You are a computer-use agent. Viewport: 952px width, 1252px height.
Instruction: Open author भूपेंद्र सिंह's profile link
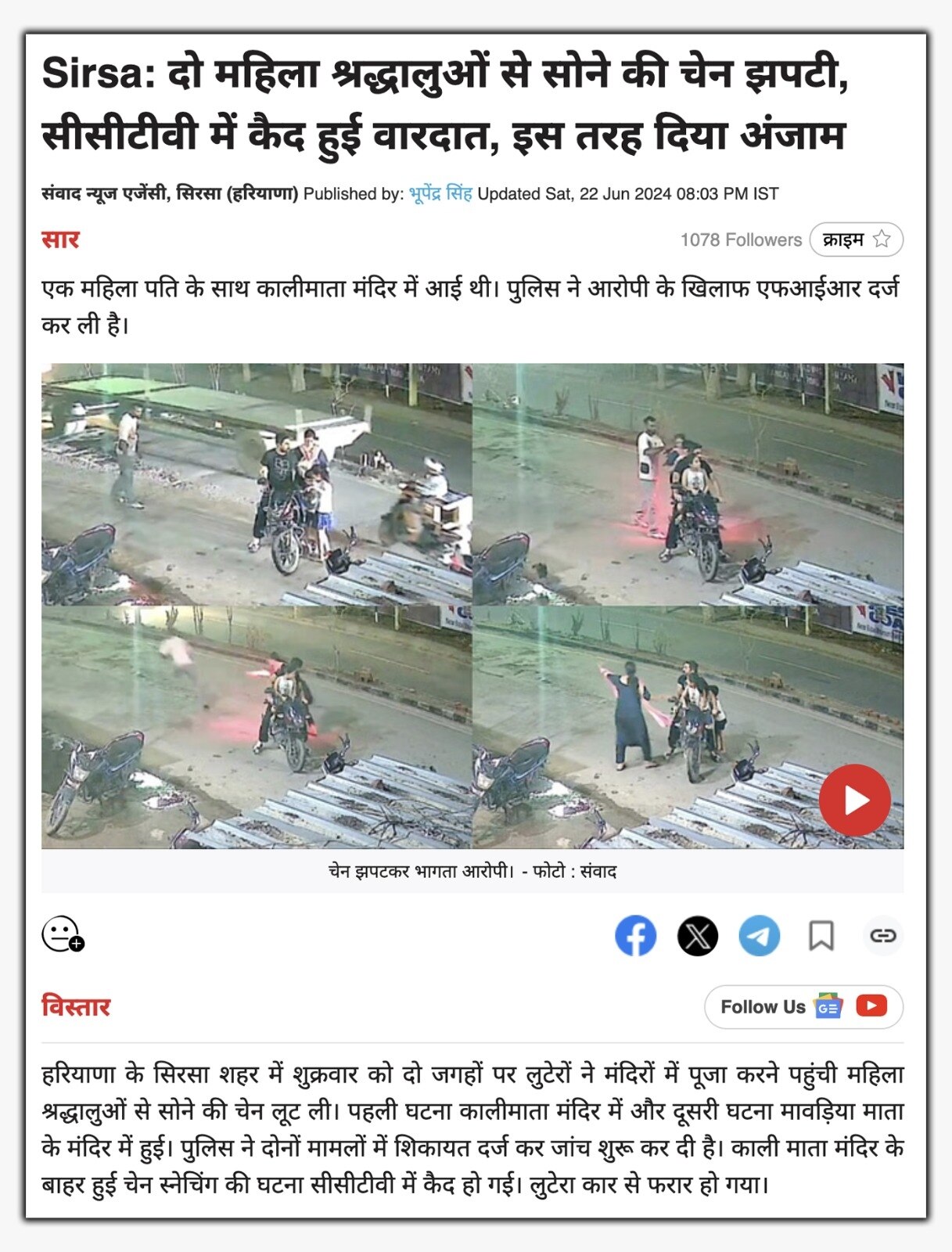click(x=440, y=194)
